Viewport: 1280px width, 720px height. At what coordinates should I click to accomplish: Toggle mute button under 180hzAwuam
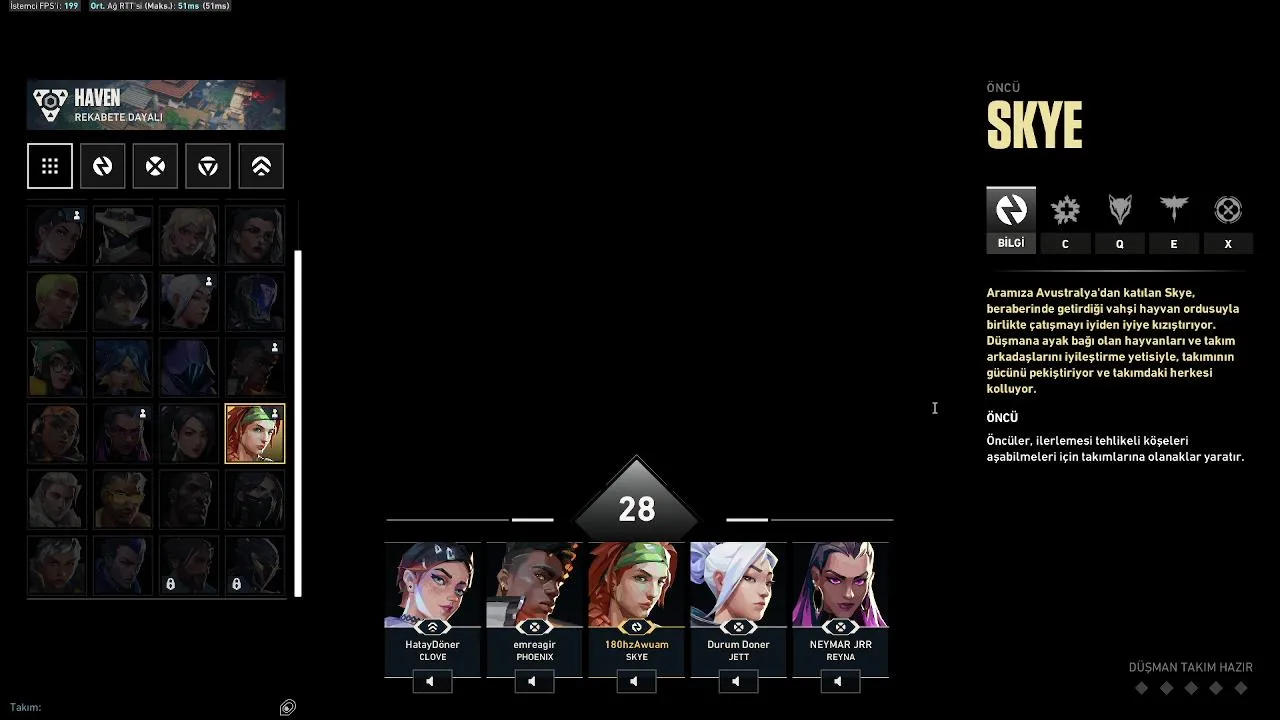(x=636, y=681)
